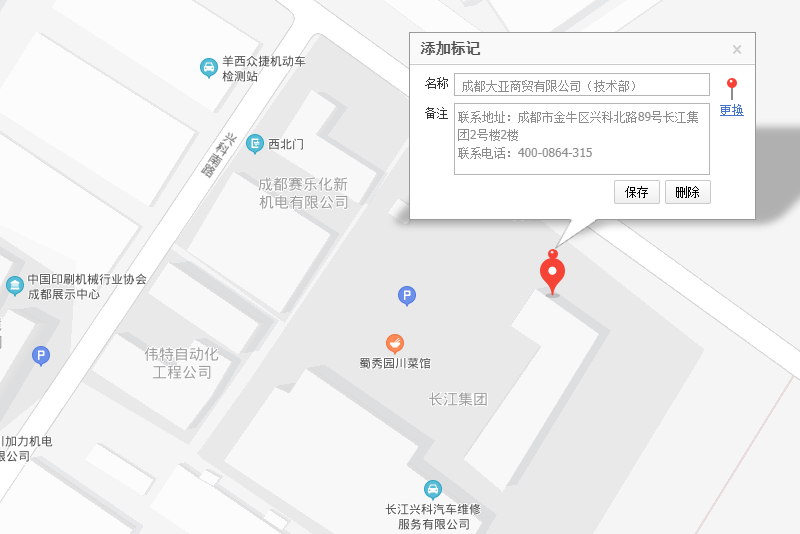Tap the parking icon above 蜀秀园川菜馆

pos(406,295)
